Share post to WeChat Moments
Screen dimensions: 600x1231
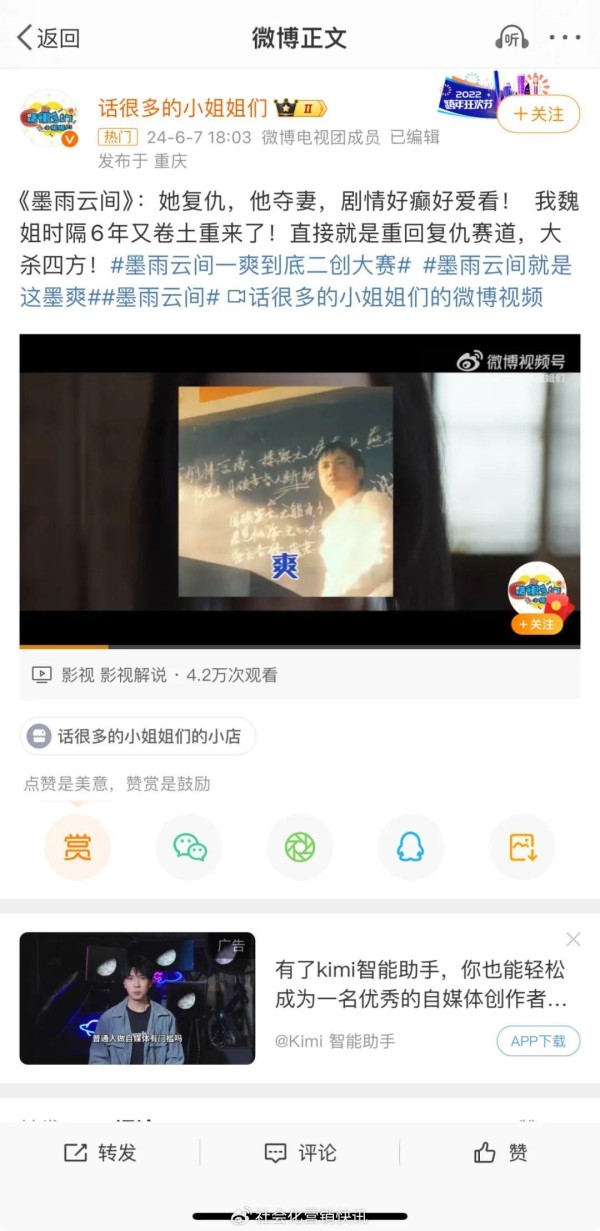point(300,847)
